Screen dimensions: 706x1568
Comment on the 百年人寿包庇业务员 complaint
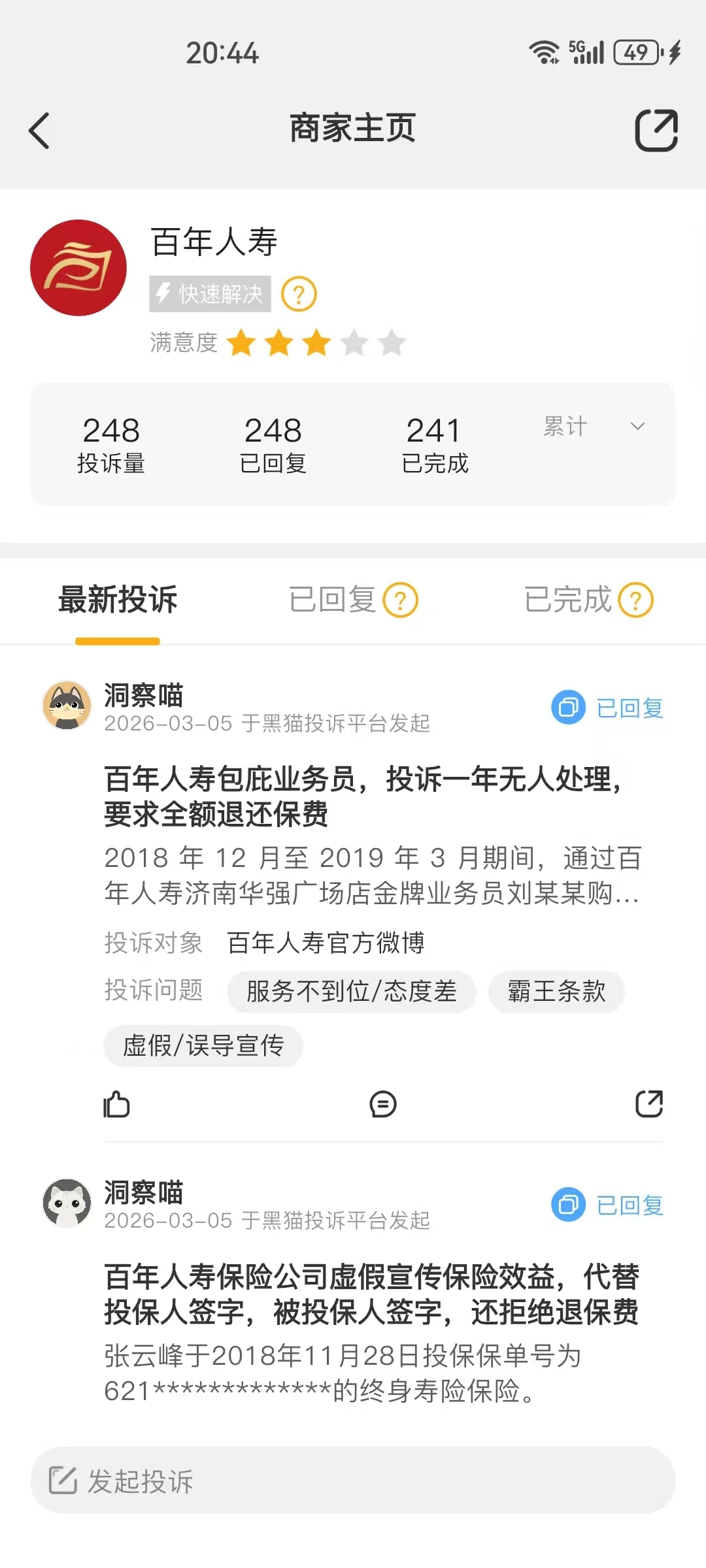(383, 1104)
